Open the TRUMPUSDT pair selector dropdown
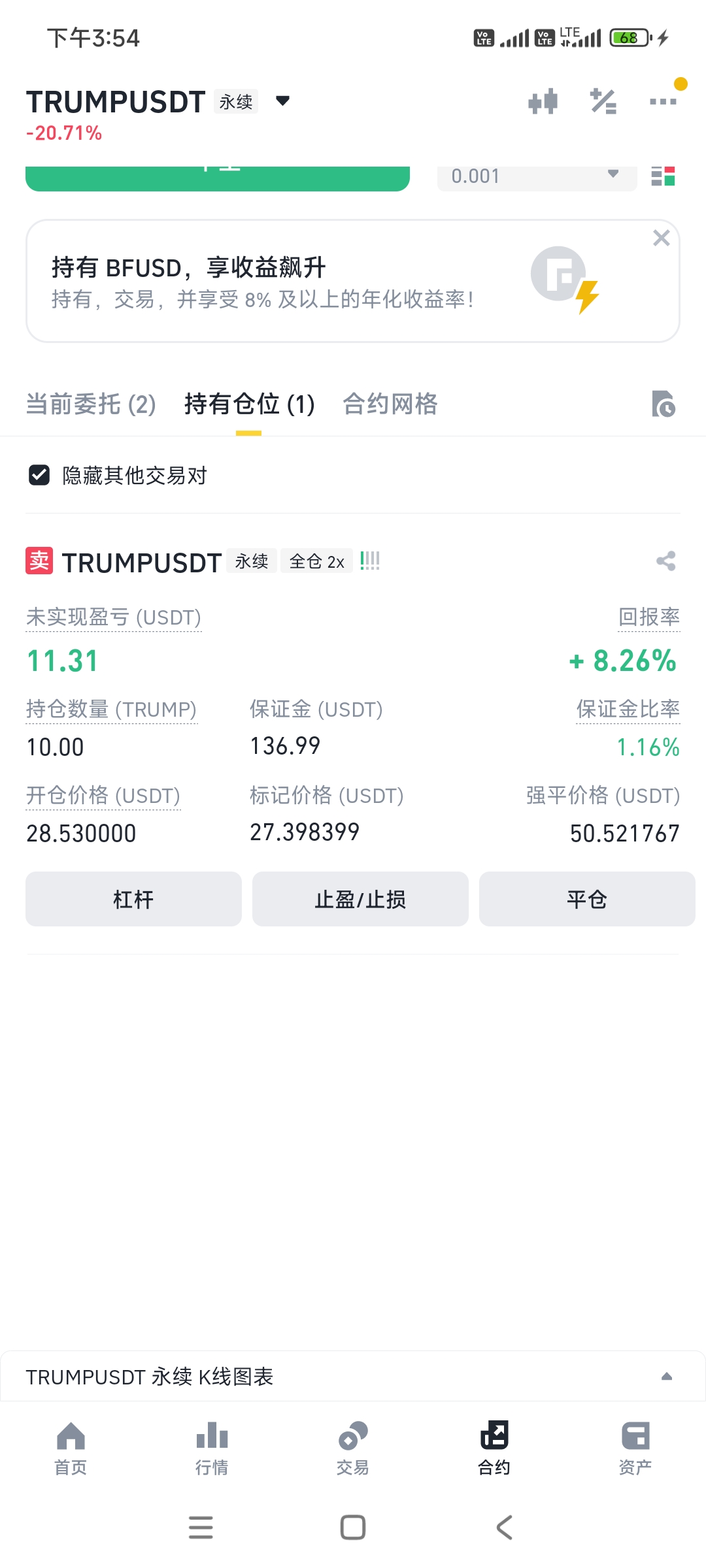The width and height of the screenshot is (706, 1568). click(x=282, y=101)
